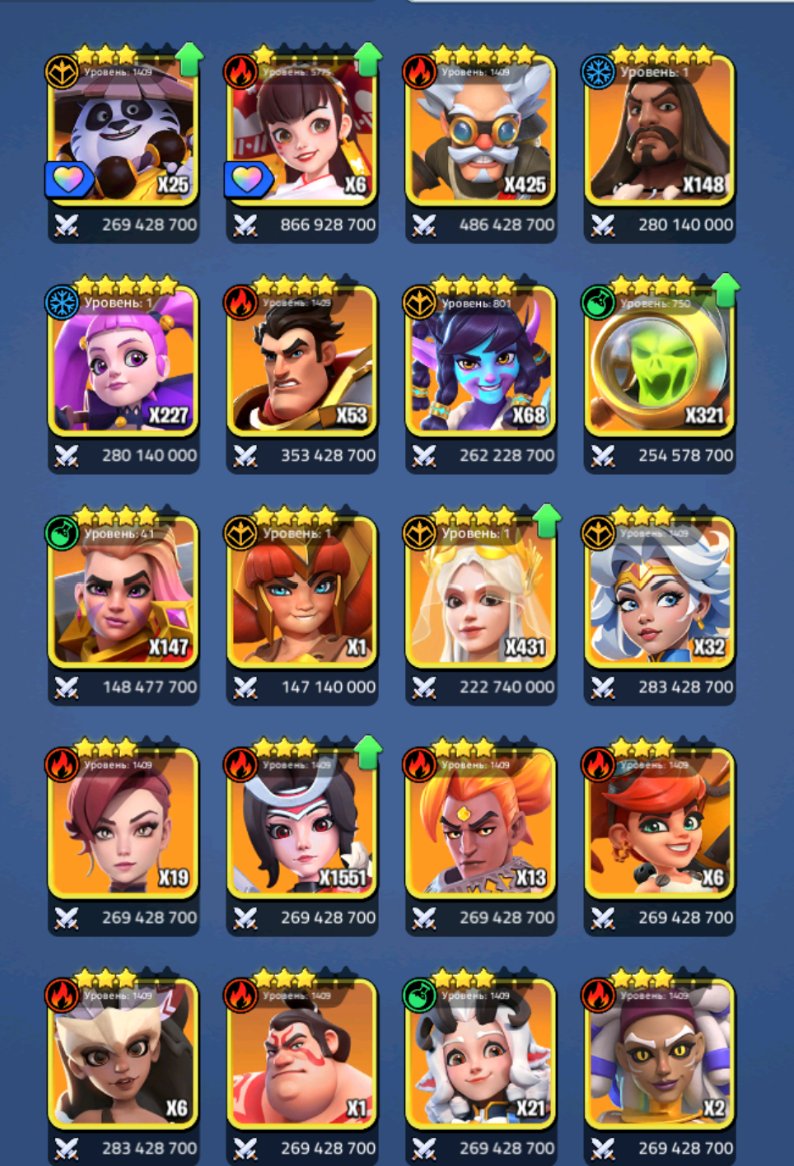Select the hero card with X1551 count
Screen dimensions: 794x1166
coord(302,823)
